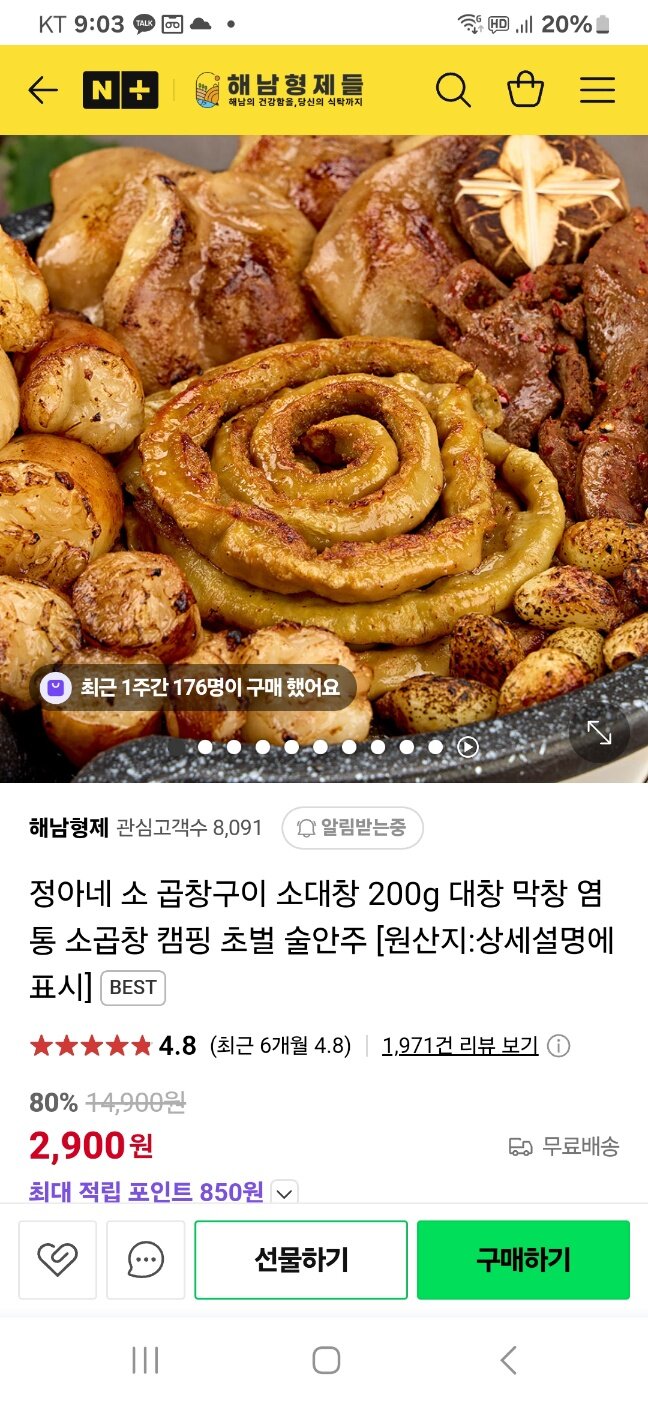The height and width of the screenshot is (1404, 648).
Task: Go to system home screen
Action: pos(325,1360)
